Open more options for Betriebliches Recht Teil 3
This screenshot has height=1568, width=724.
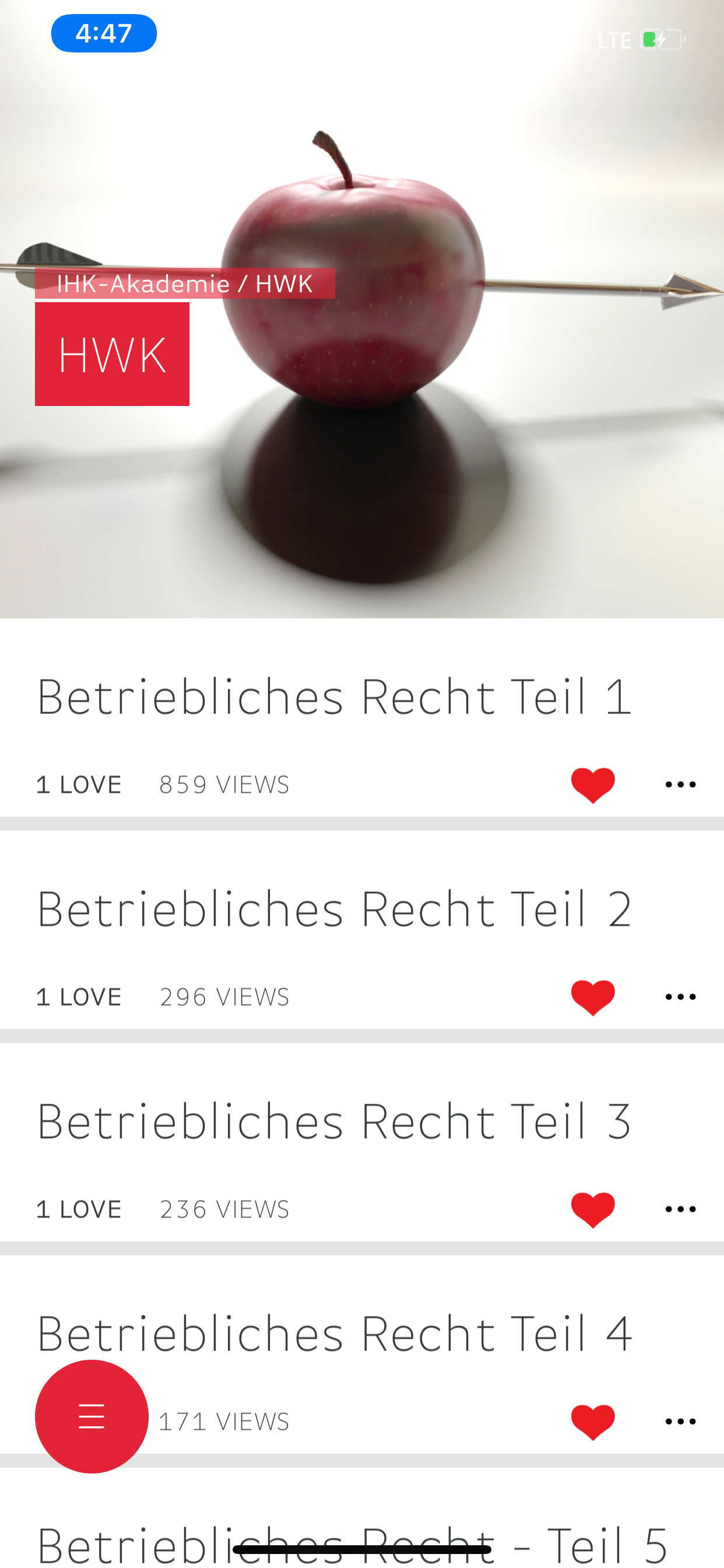(x=680, y=1209)
